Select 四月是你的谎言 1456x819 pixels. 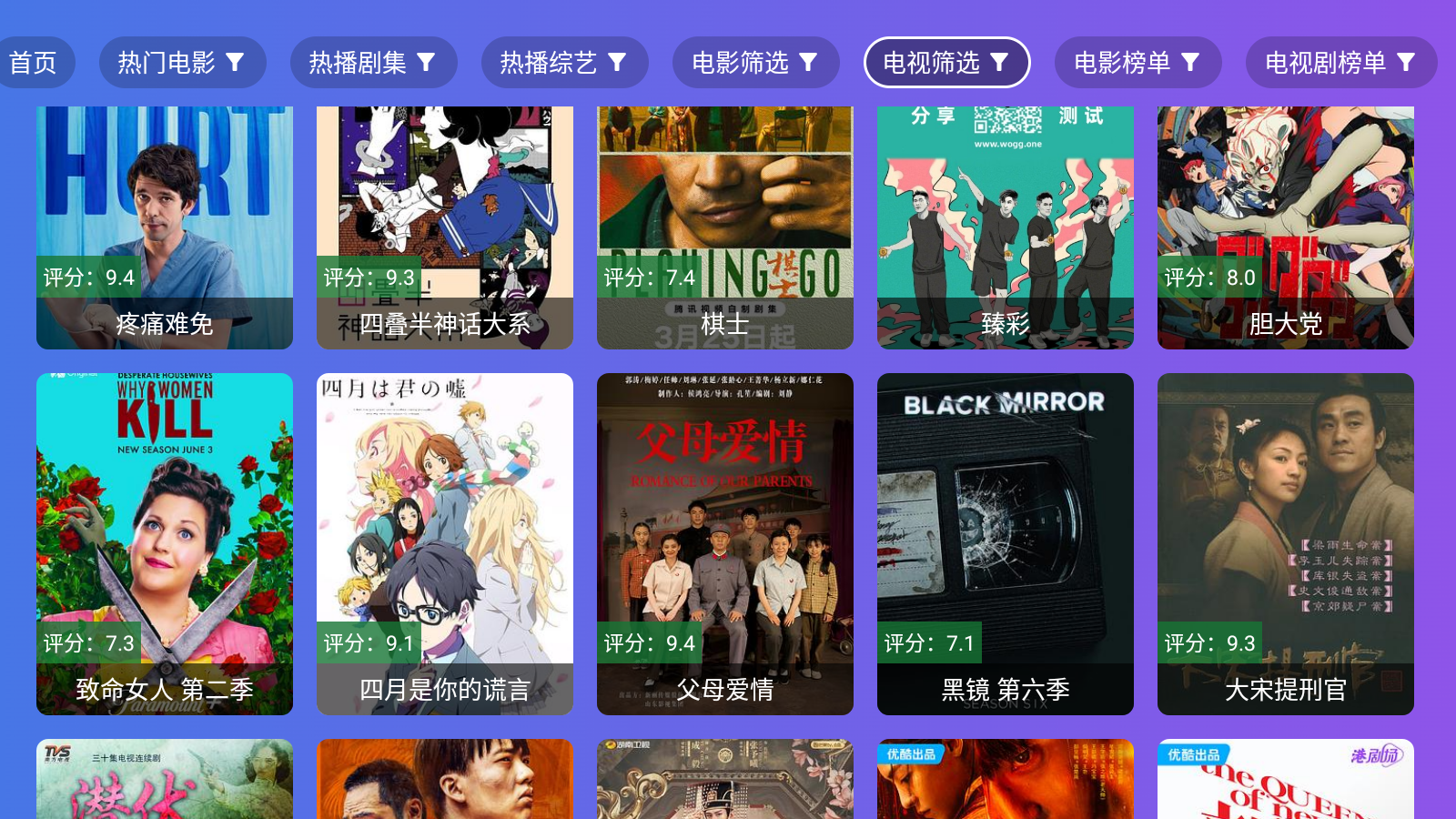(445, 543)
